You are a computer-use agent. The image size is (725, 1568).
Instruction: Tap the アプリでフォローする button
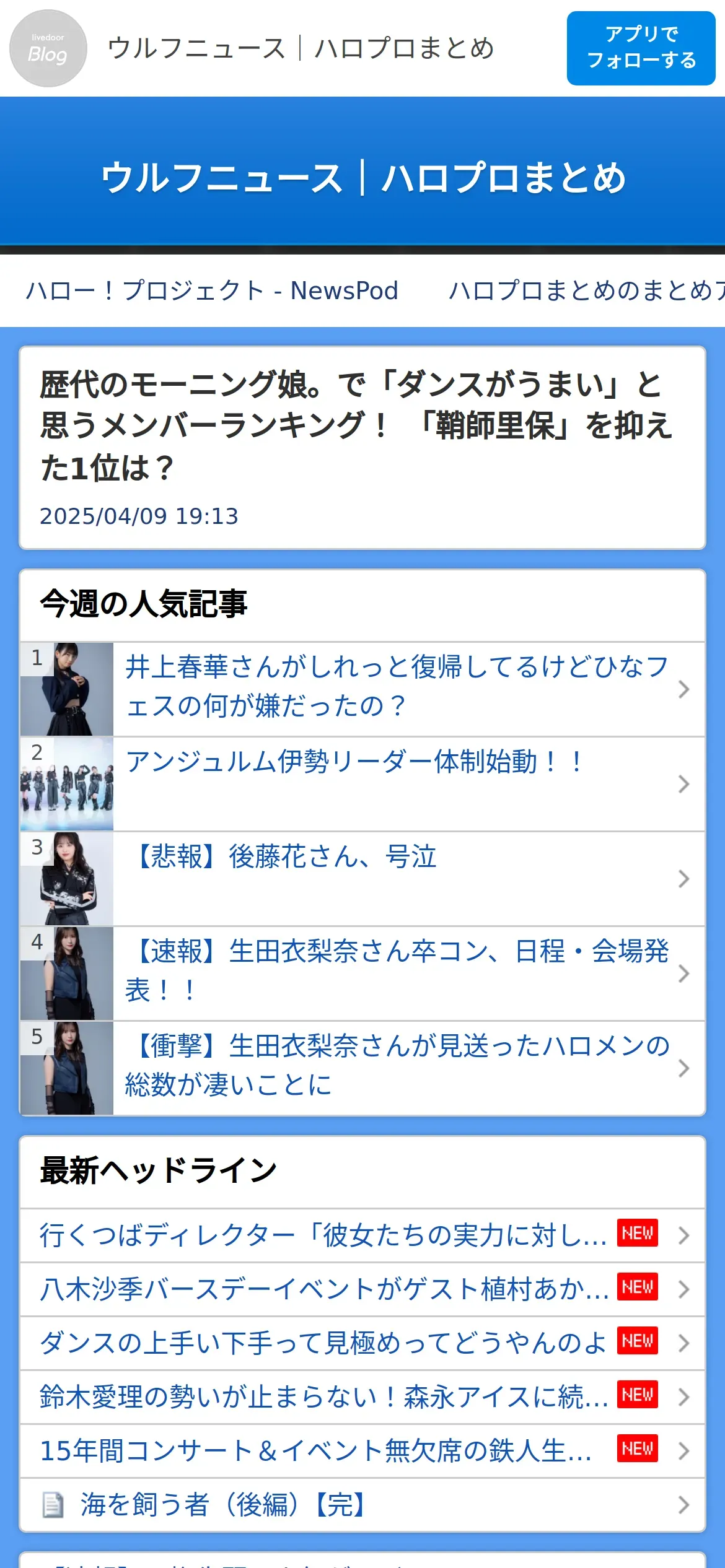[640, 48]
